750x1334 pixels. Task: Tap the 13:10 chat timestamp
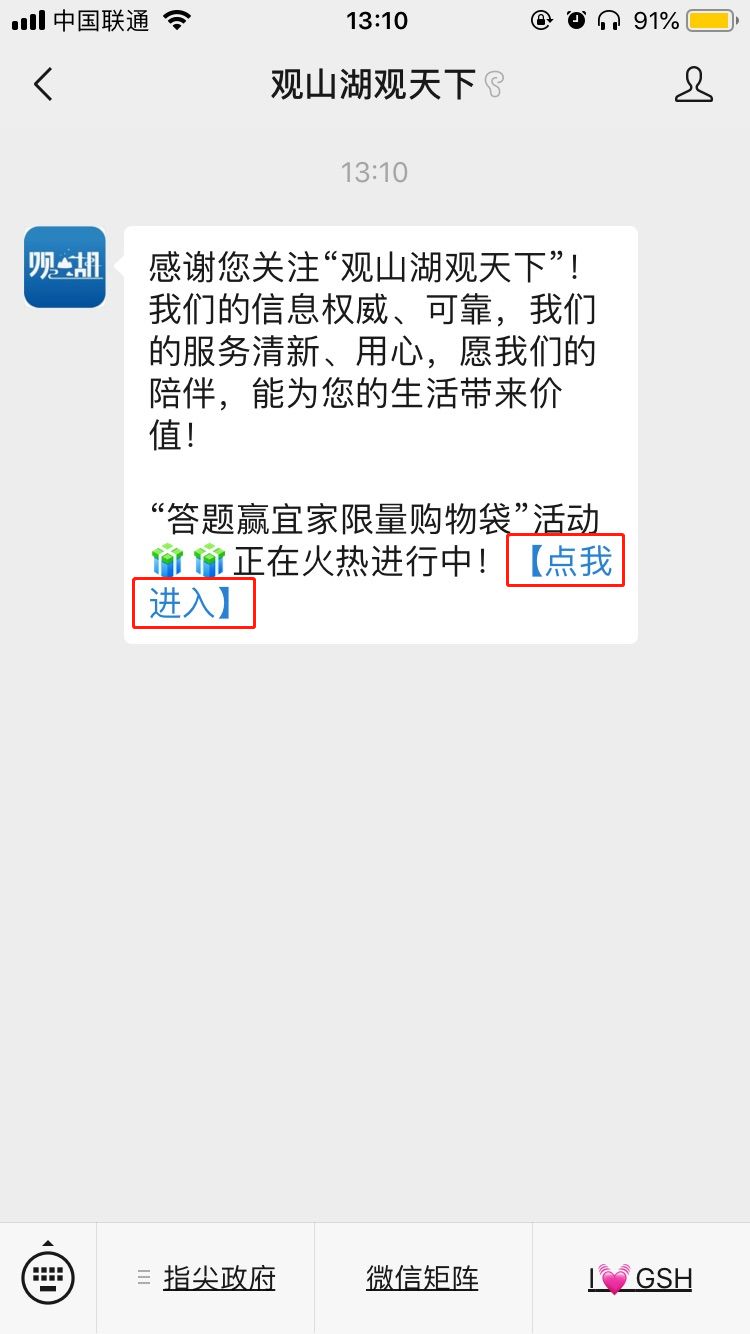(375, 171)
